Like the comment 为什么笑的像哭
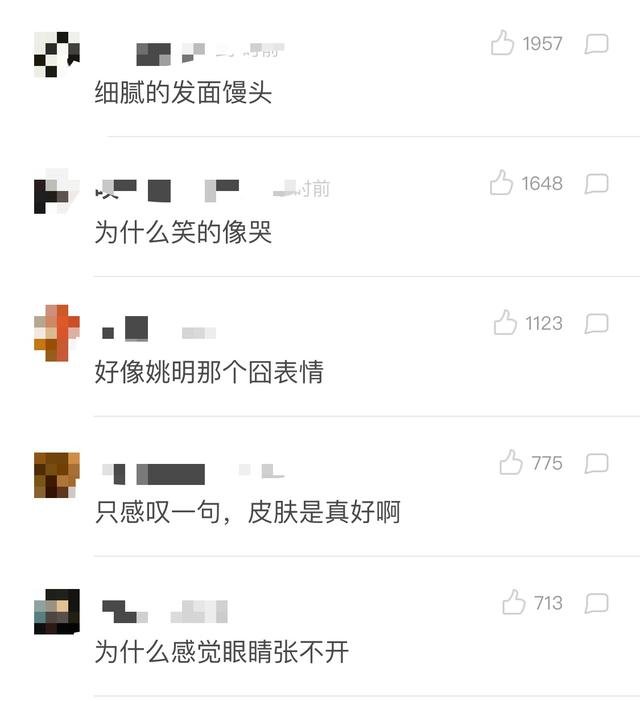The image size is (640, 701). [x=502, y=183]
